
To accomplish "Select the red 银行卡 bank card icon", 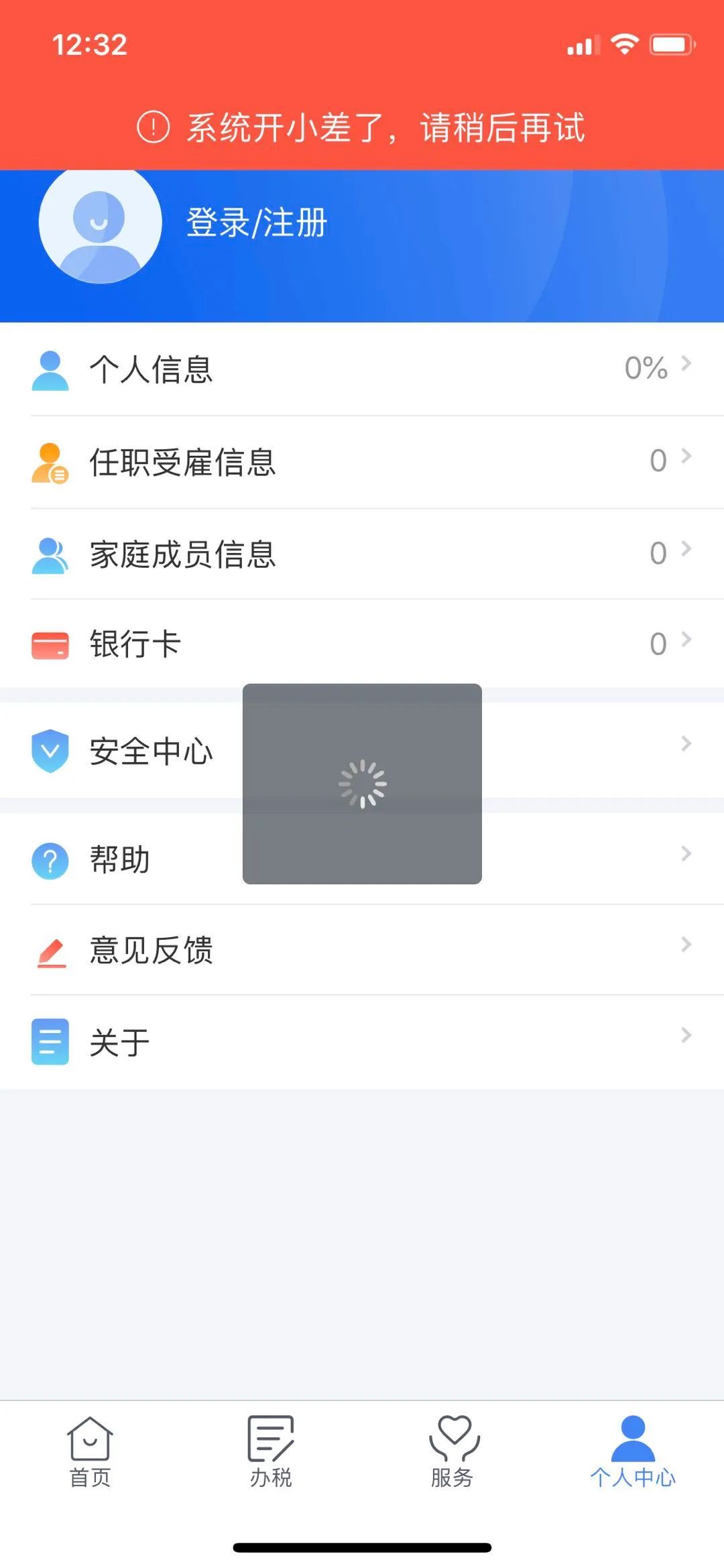I will pos(50,644).
